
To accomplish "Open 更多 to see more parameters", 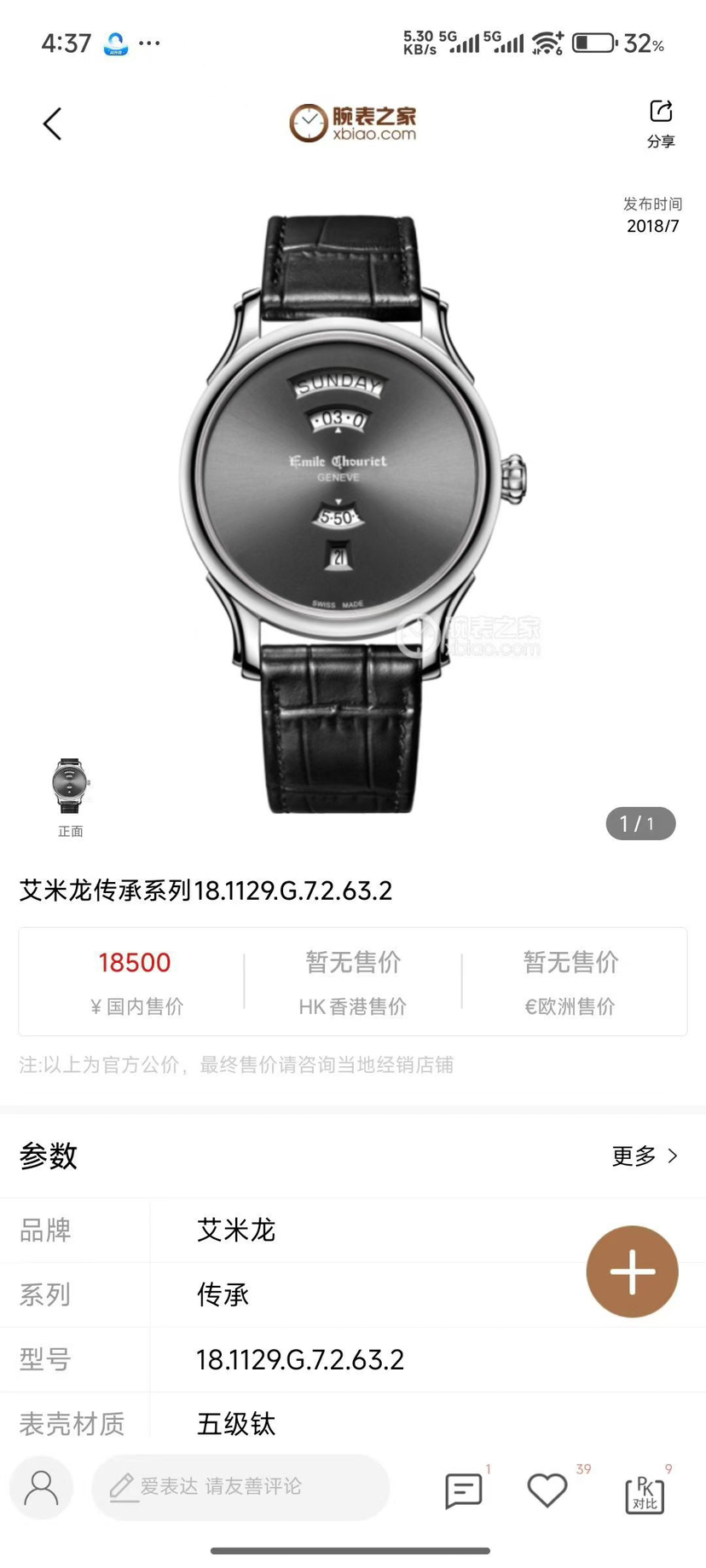I will 645,1156.
